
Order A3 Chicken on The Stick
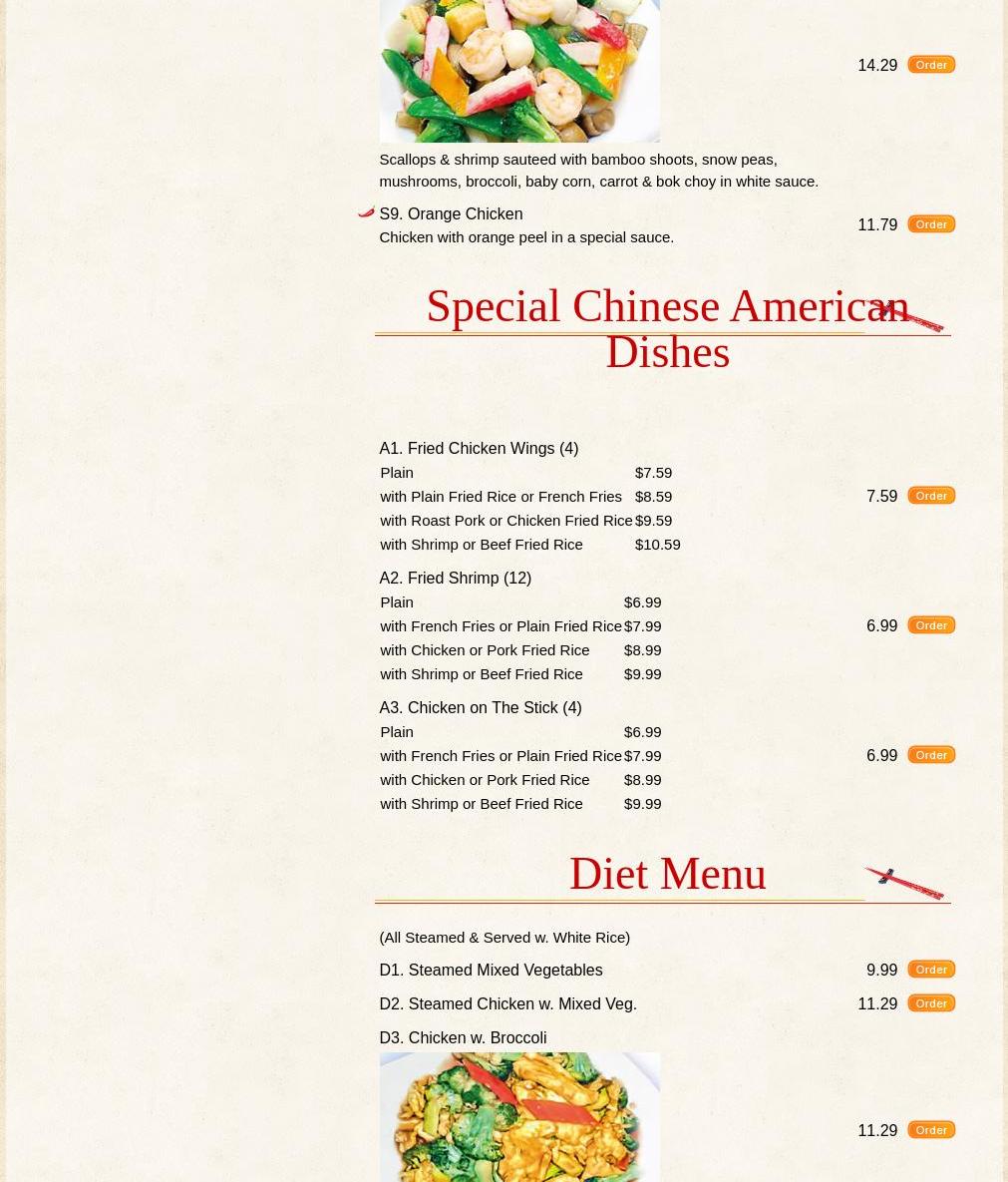931,755
